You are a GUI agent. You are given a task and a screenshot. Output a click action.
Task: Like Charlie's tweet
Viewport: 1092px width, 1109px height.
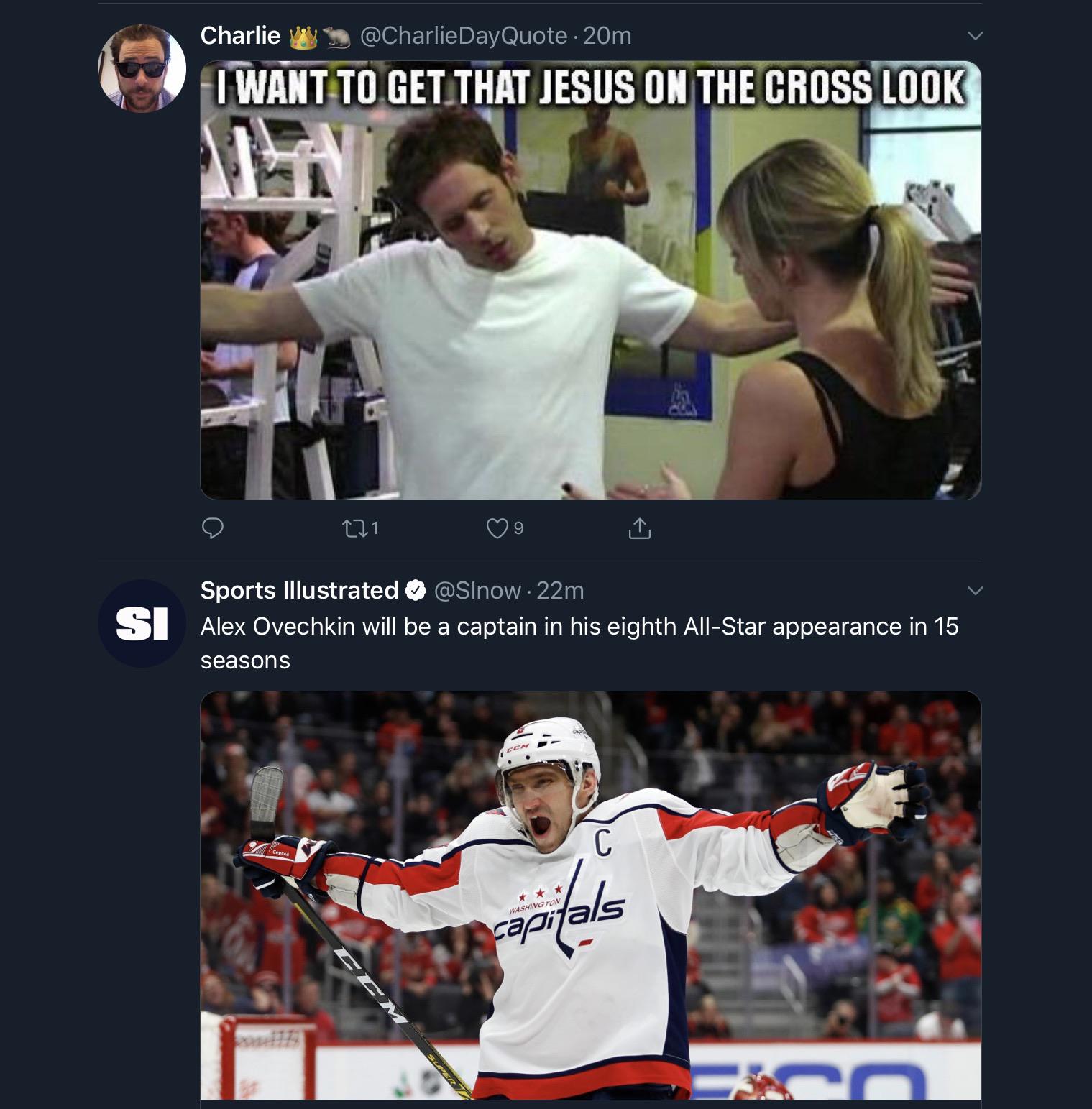point(497,529)
